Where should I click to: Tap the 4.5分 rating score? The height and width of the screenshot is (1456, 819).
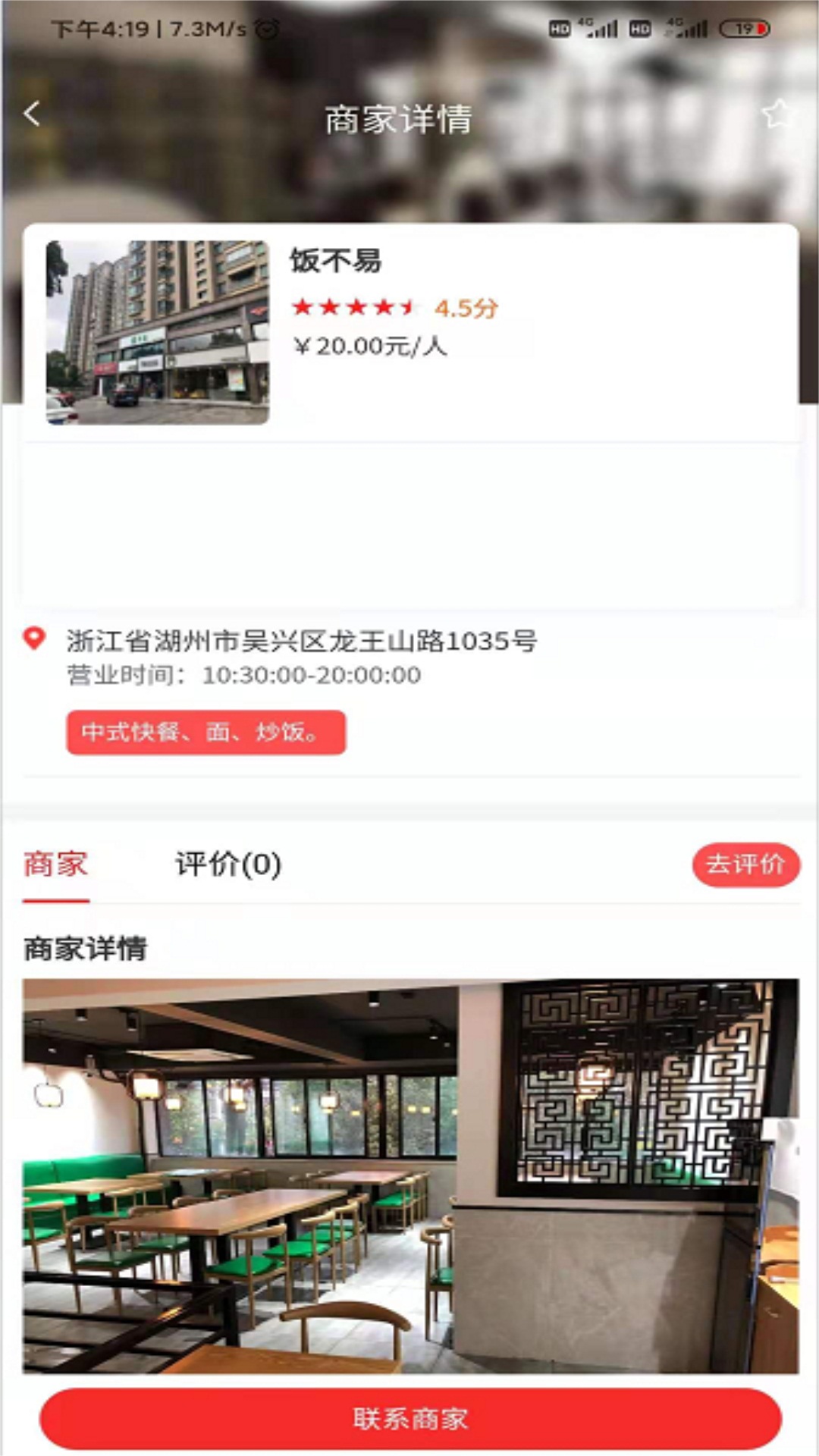(466, 307)
